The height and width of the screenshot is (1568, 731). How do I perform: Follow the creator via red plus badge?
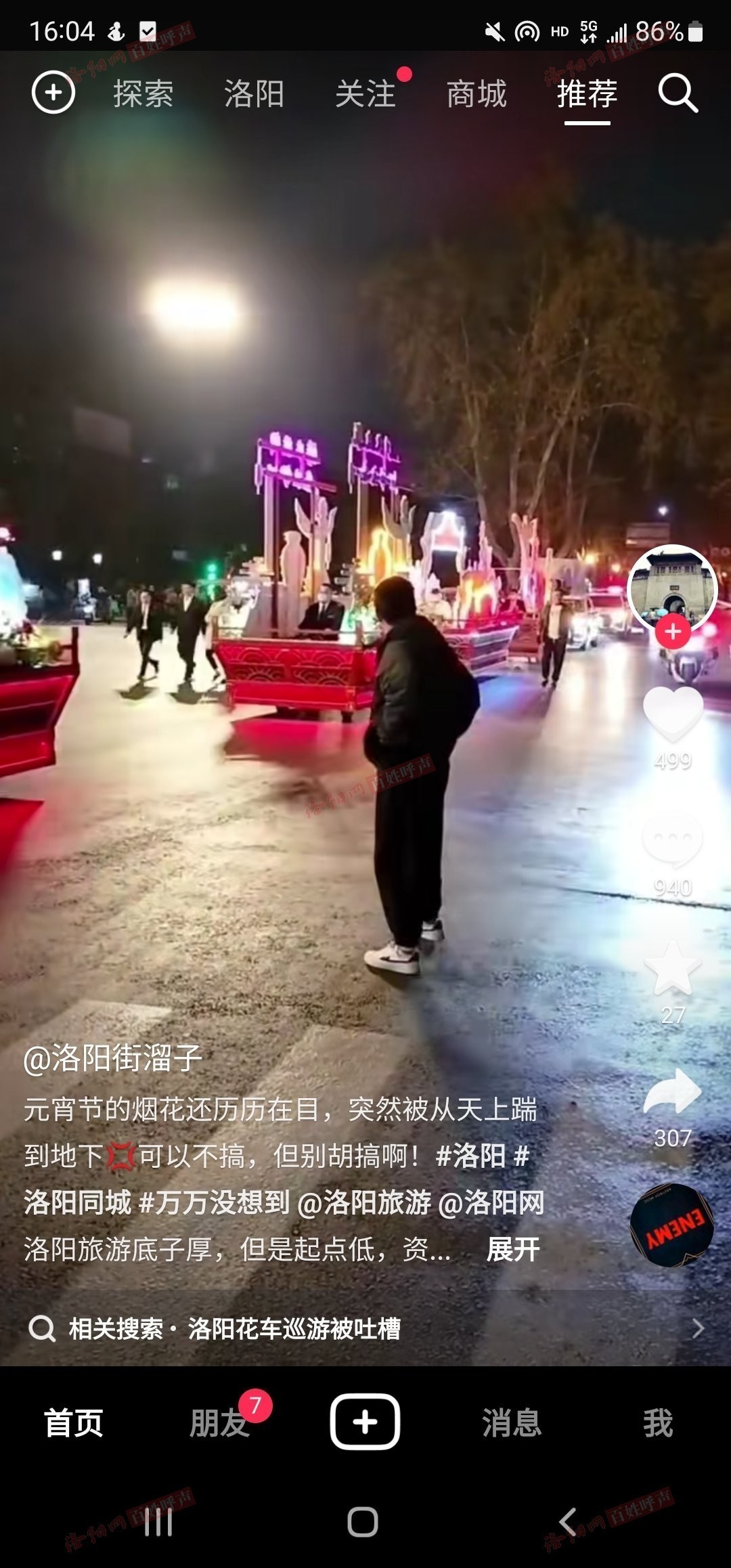[x=672, y=632]
